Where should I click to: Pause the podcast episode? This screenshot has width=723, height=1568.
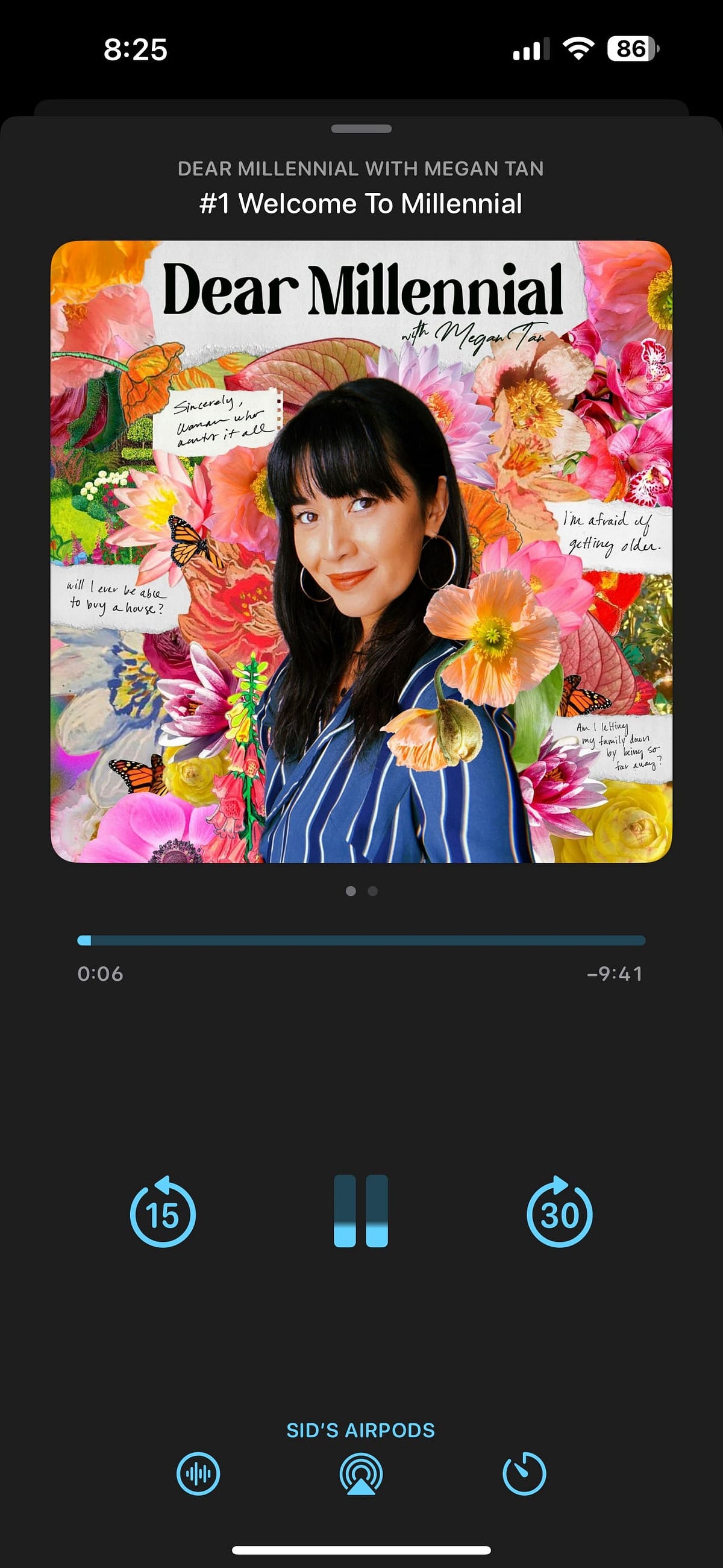click(361, 1211)
